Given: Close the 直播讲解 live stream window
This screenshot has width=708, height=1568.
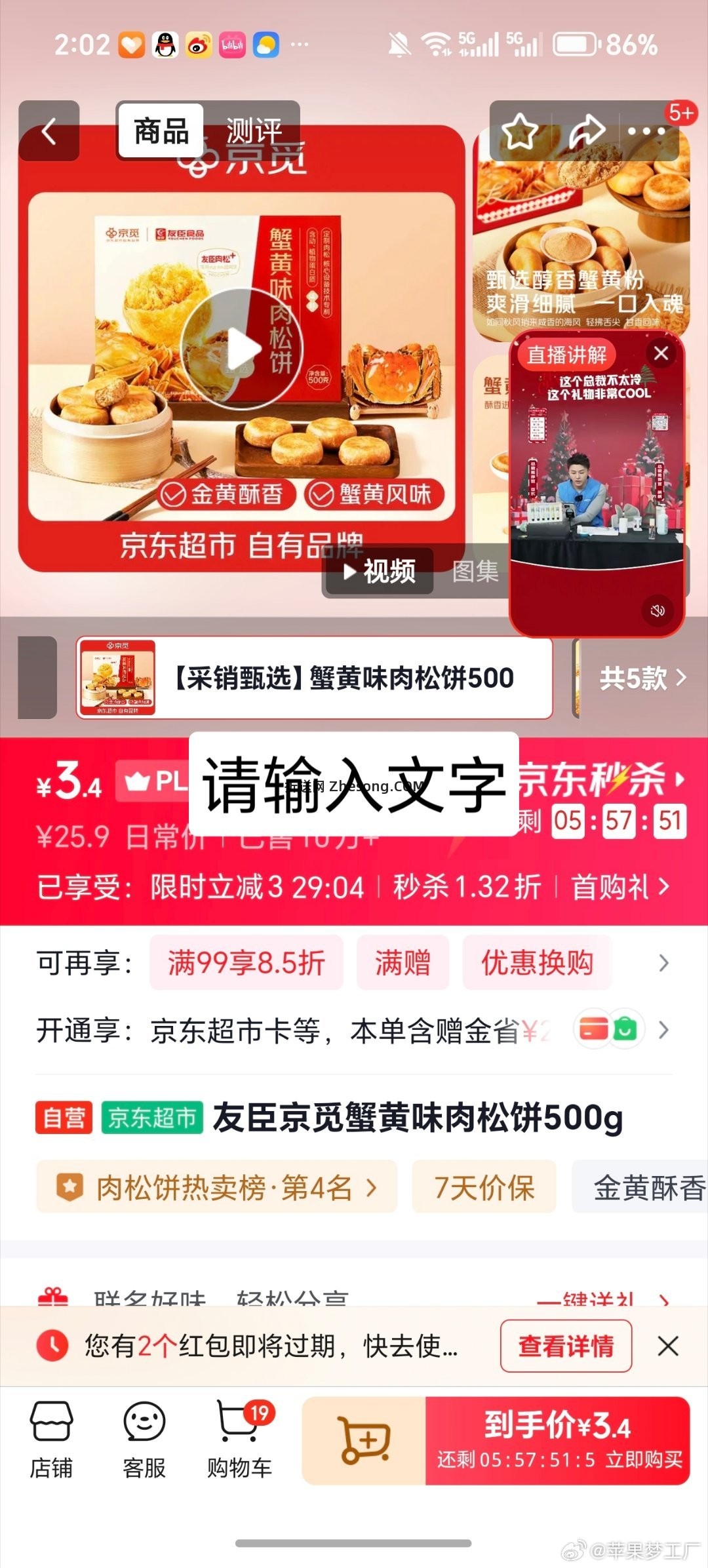Looking at the screenshot, I should click(x=662, y=353).
